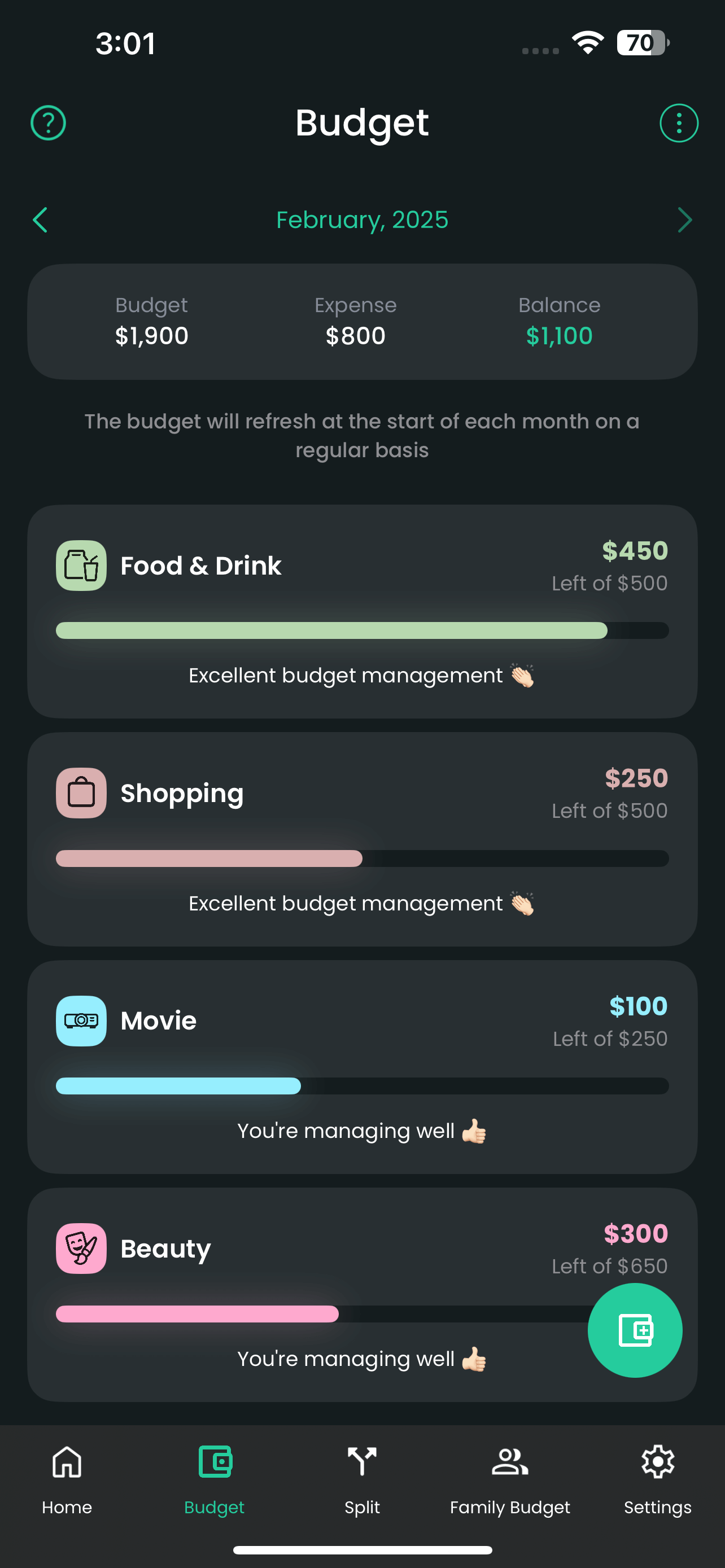Open the Movie budget card

(362, 1066)
